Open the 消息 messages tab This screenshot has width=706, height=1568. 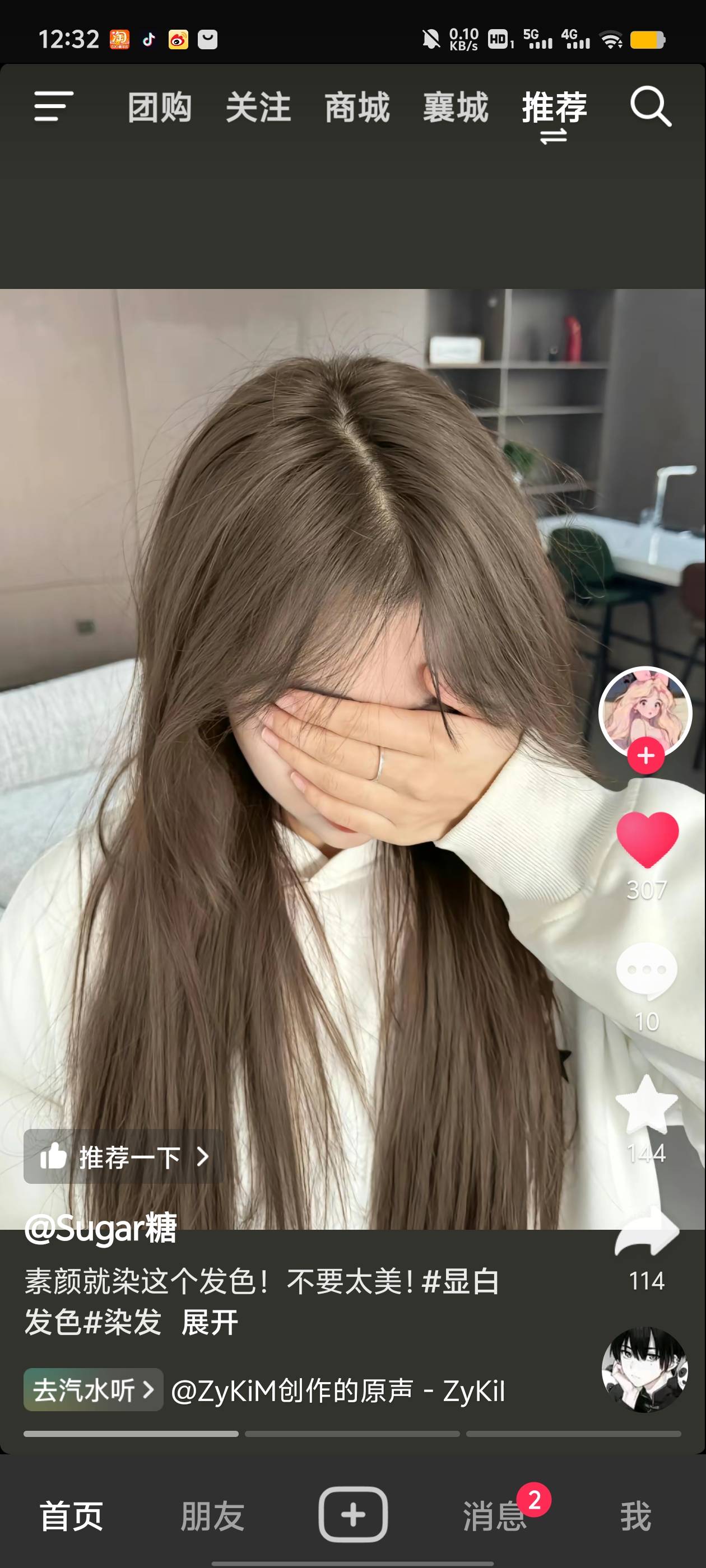(495, 1516)
